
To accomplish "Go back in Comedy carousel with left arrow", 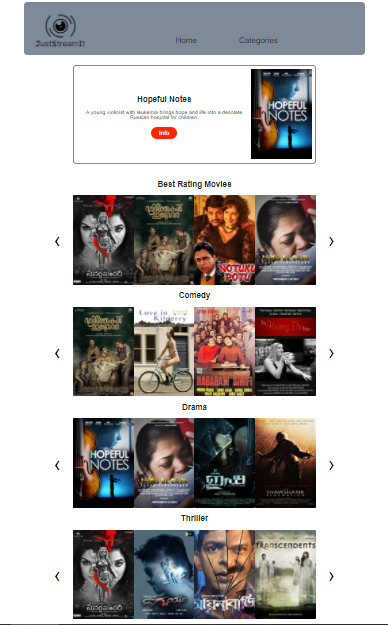I will pos(57,353).
